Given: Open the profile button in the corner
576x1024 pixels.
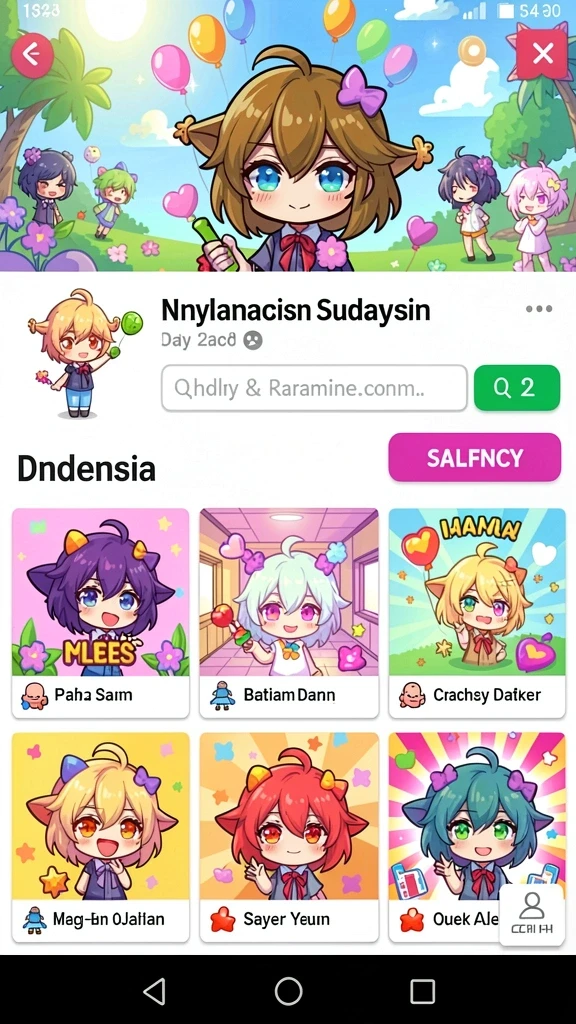Looking at the screenshot, I should click(532, 914).
